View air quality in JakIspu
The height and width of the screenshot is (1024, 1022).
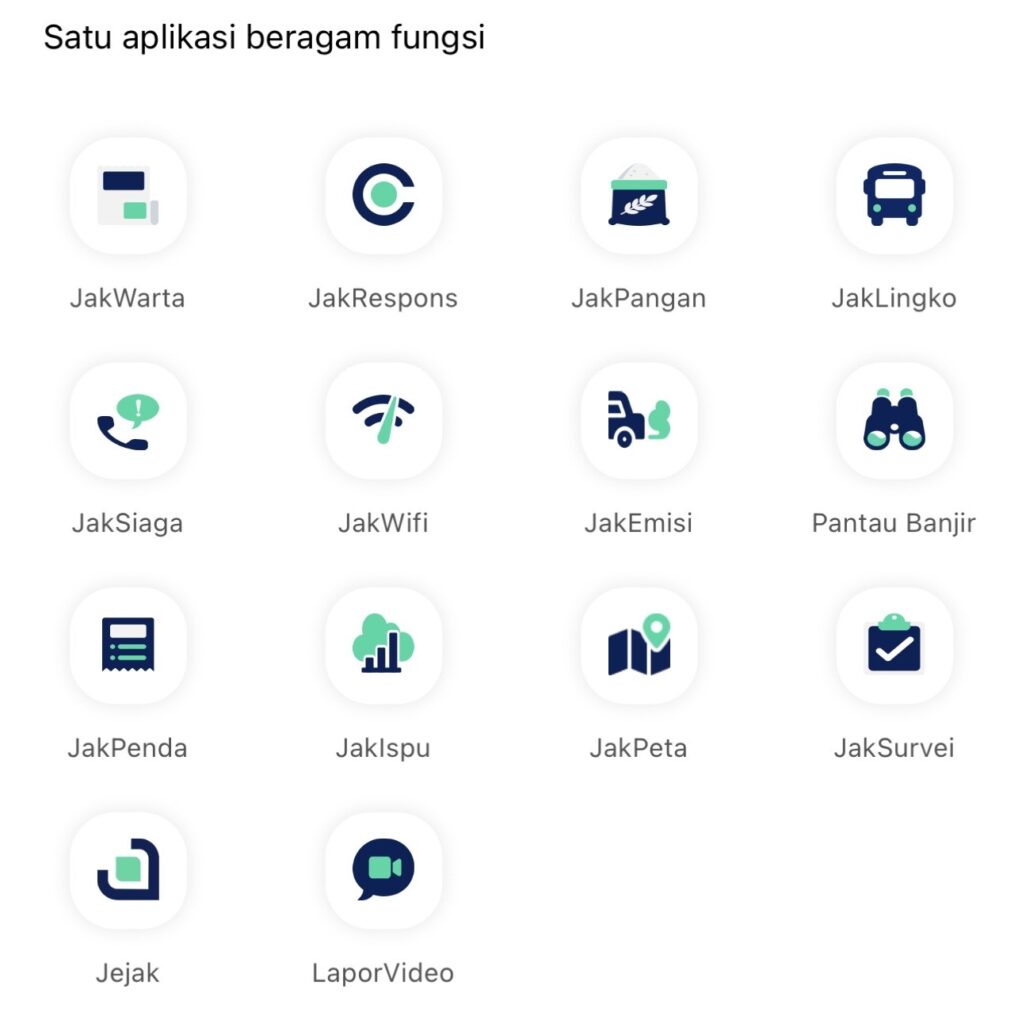(x=383, y=645)
